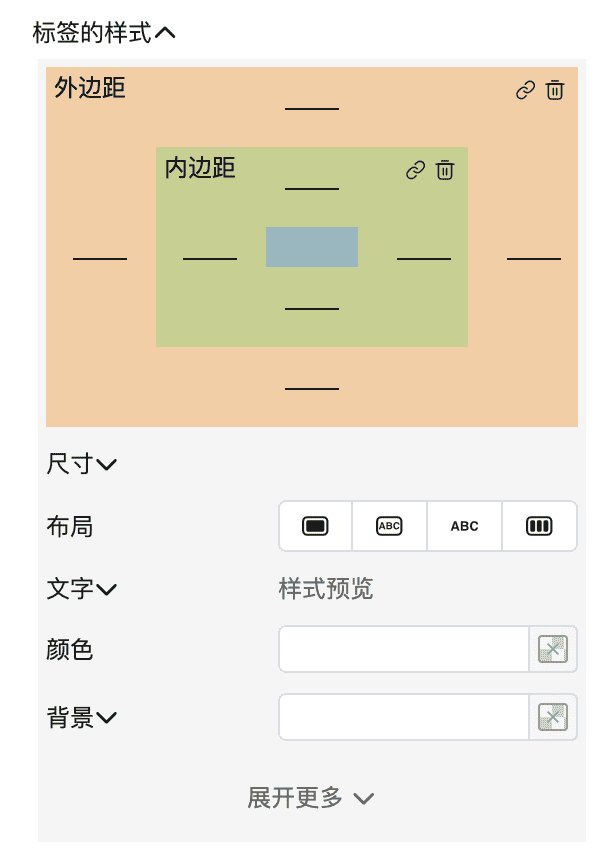Tap 展开更多 to show more options
Viewport: 616px width, 866px height.
(x=310, y=798)
